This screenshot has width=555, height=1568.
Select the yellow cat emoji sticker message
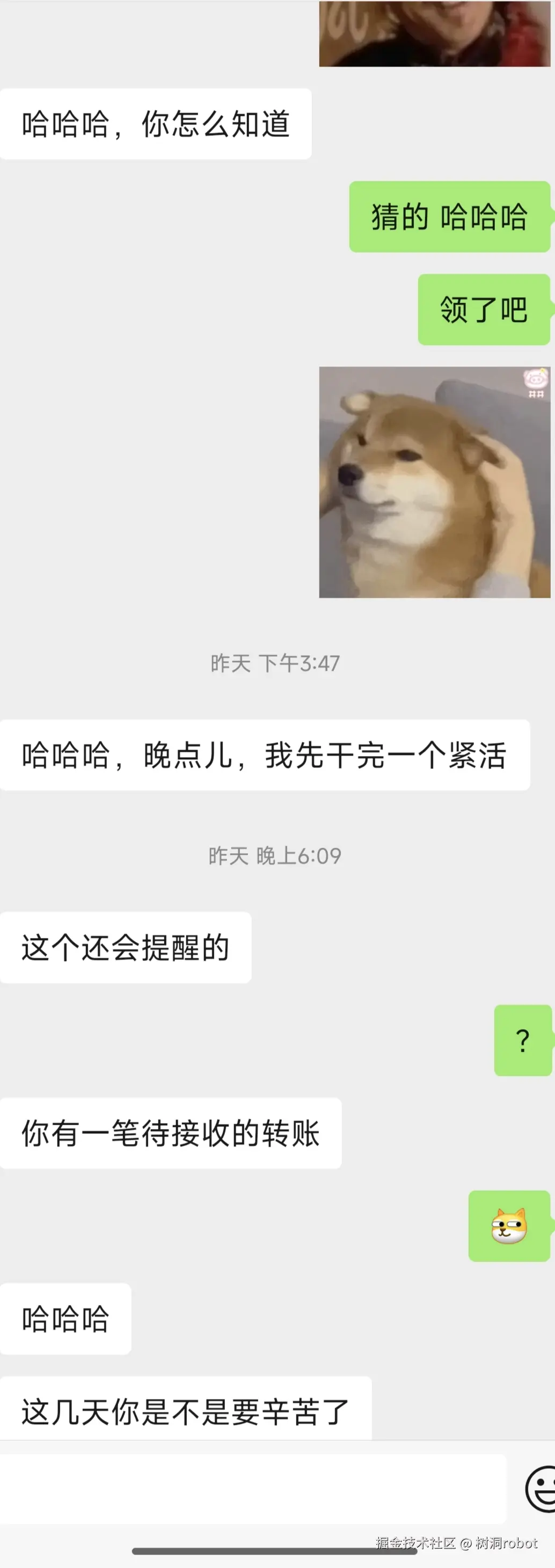click(509, 1225)
